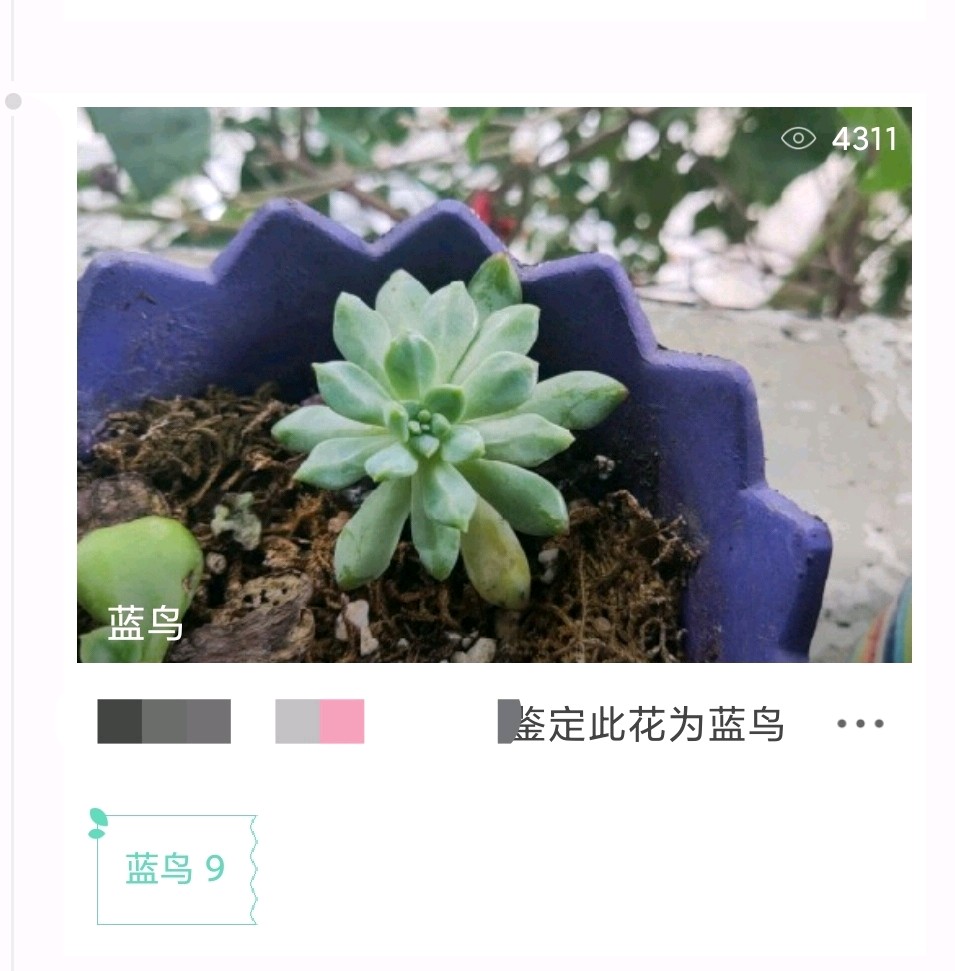
Task: Select the 蓝鸟 9 tag
Action: pyautogui.click(x=176, y=869)
